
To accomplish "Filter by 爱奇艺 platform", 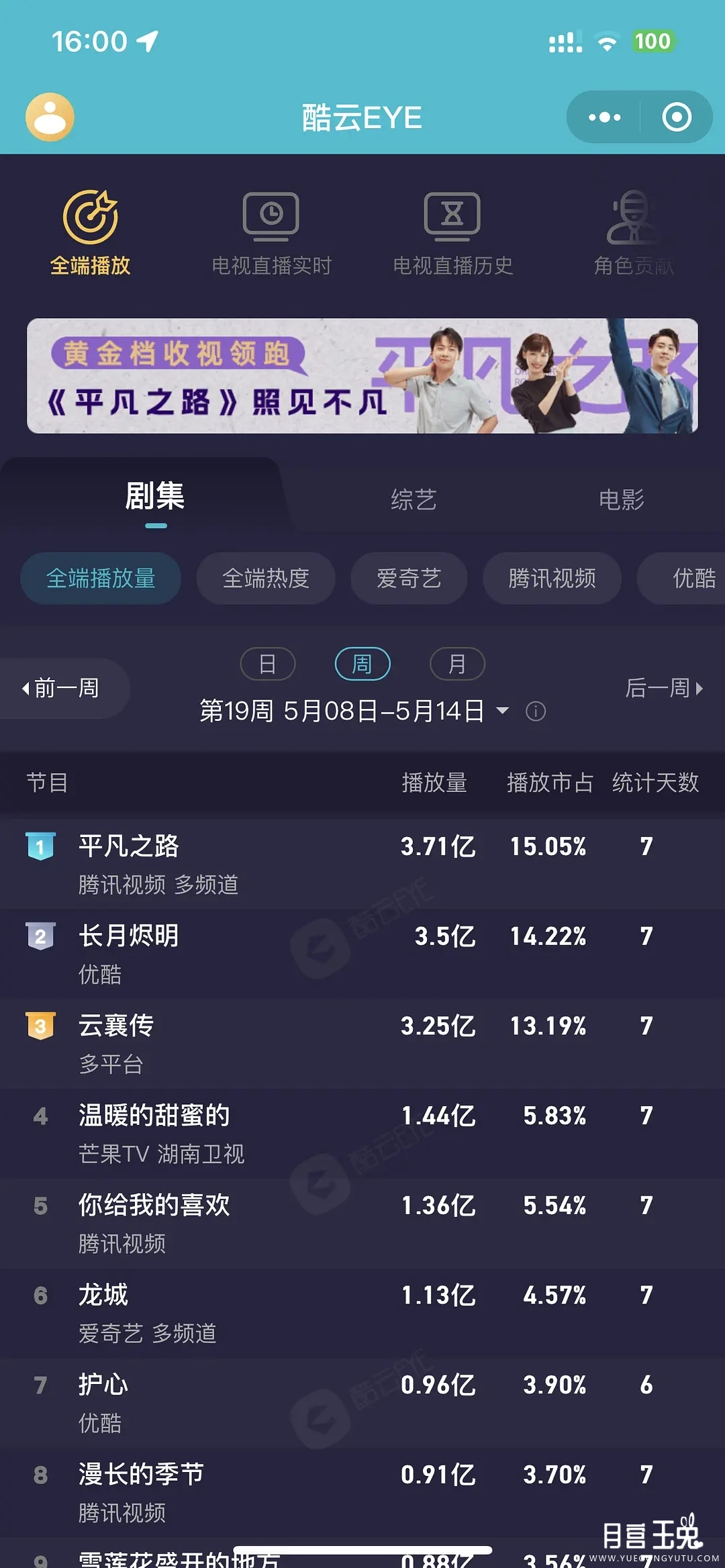I will pos(409,579).
